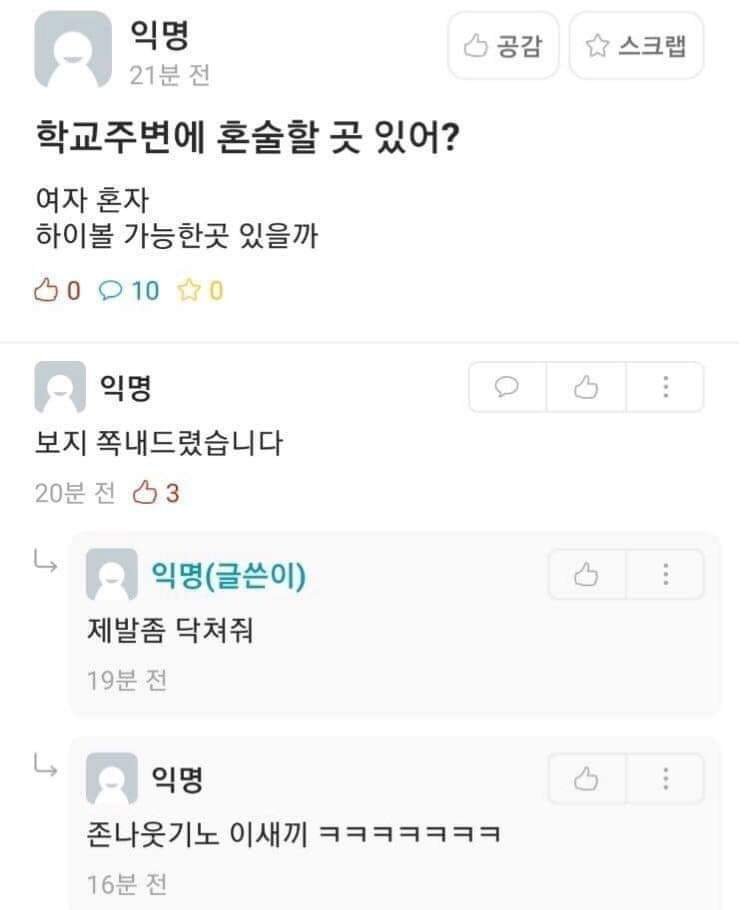This screenshot has width=755, height=910.
Task: Reply to the comment posted 20분 전
Action: click(x=508, y=387)
